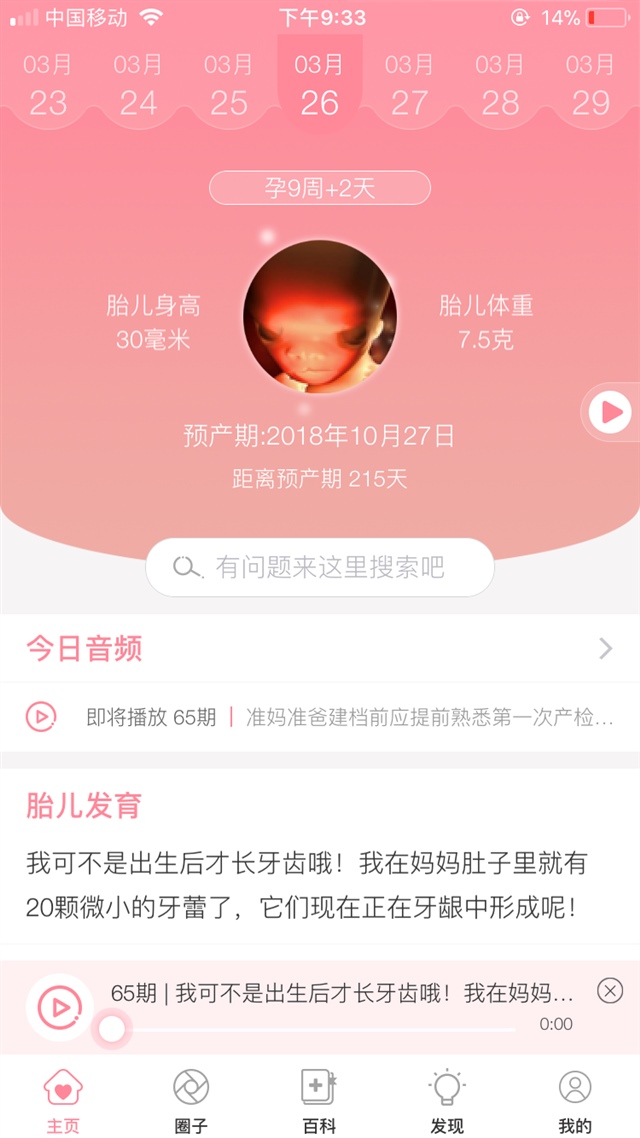The height and width of the screenshot is (1138, 640).
Task: Select March 27 in the date strip
Action: tap(410, 84)
